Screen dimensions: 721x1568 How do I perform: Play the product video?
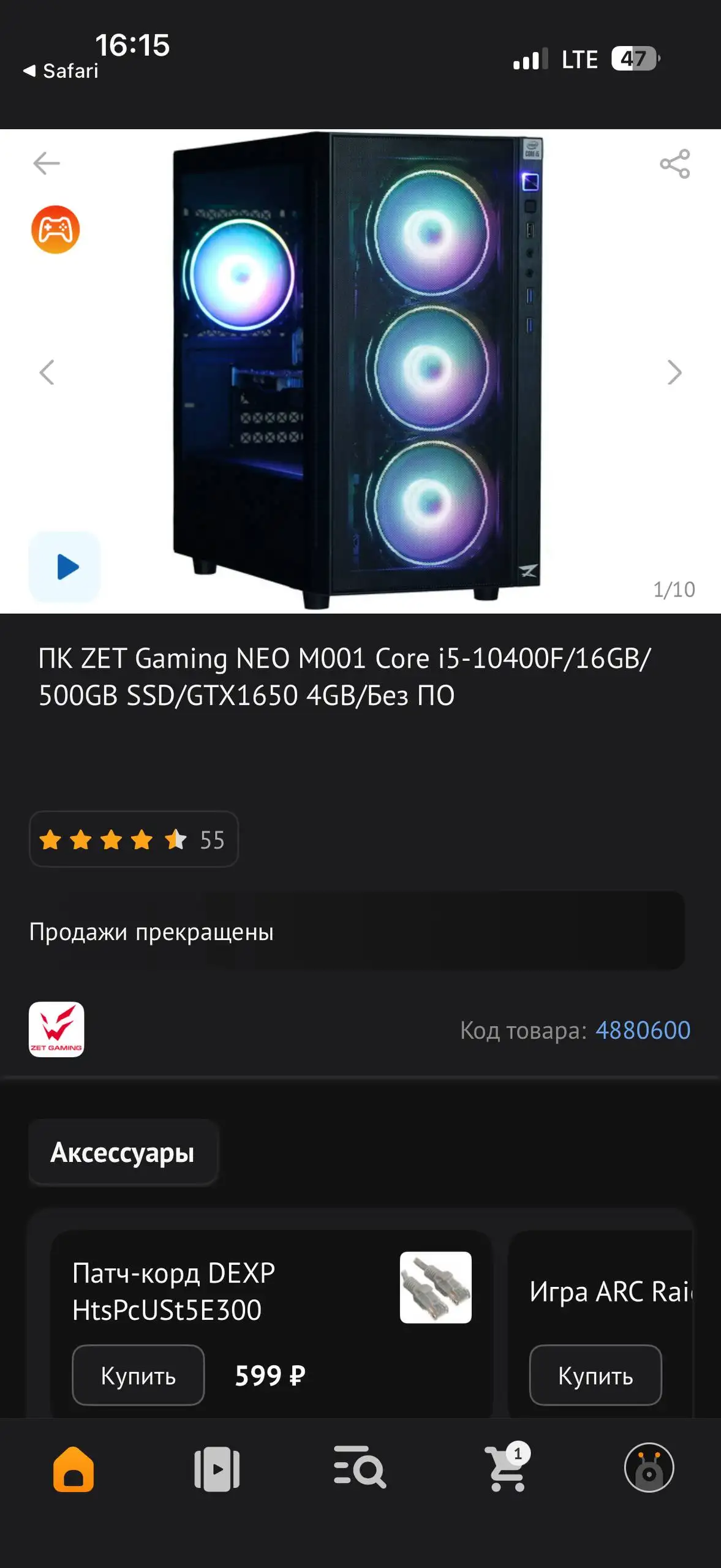click(x=64, y=567)
